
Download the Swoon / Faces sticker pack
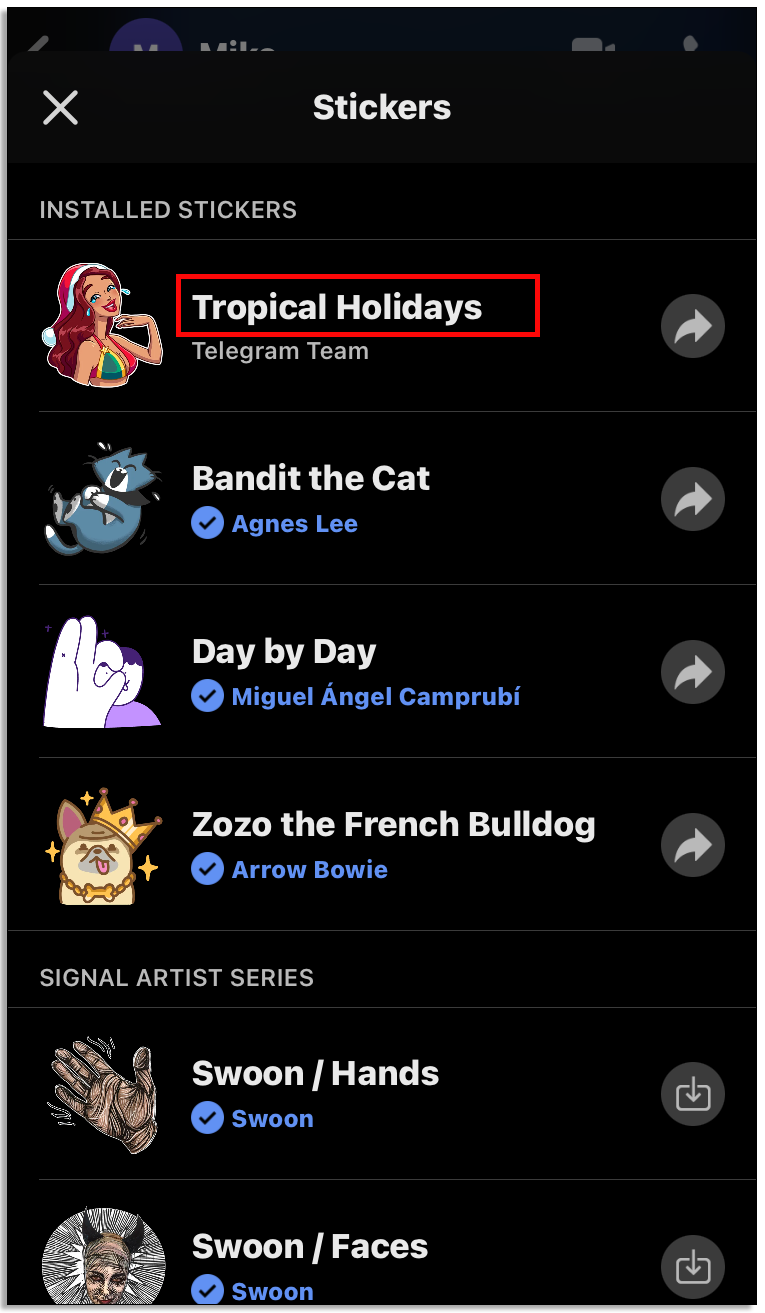point(692,1266)
